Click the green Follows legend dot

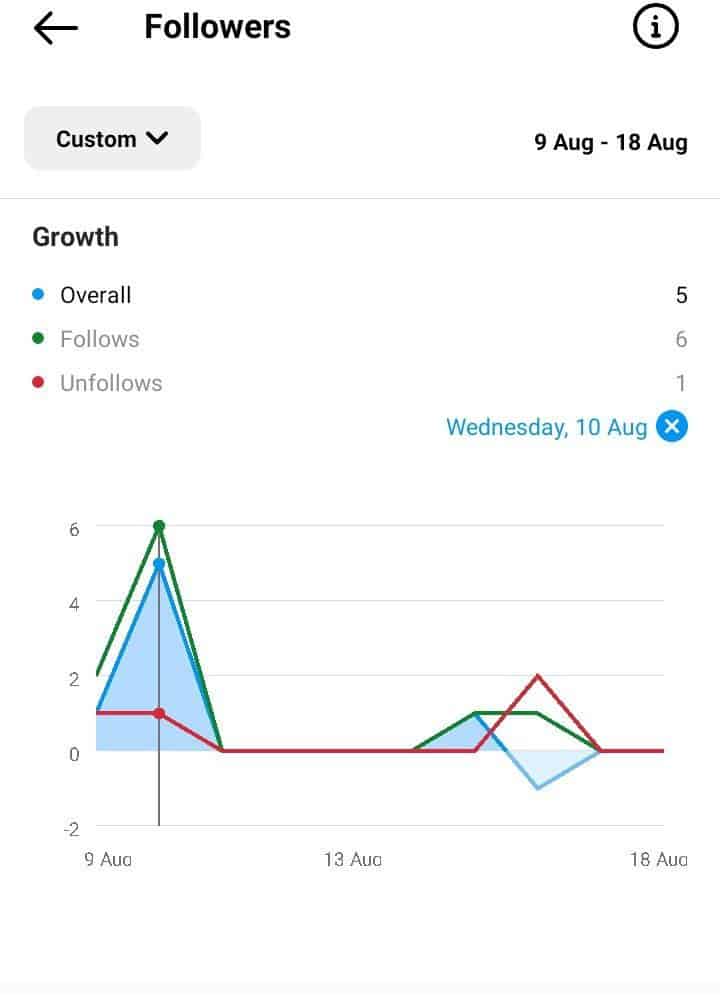pos(39,337)
